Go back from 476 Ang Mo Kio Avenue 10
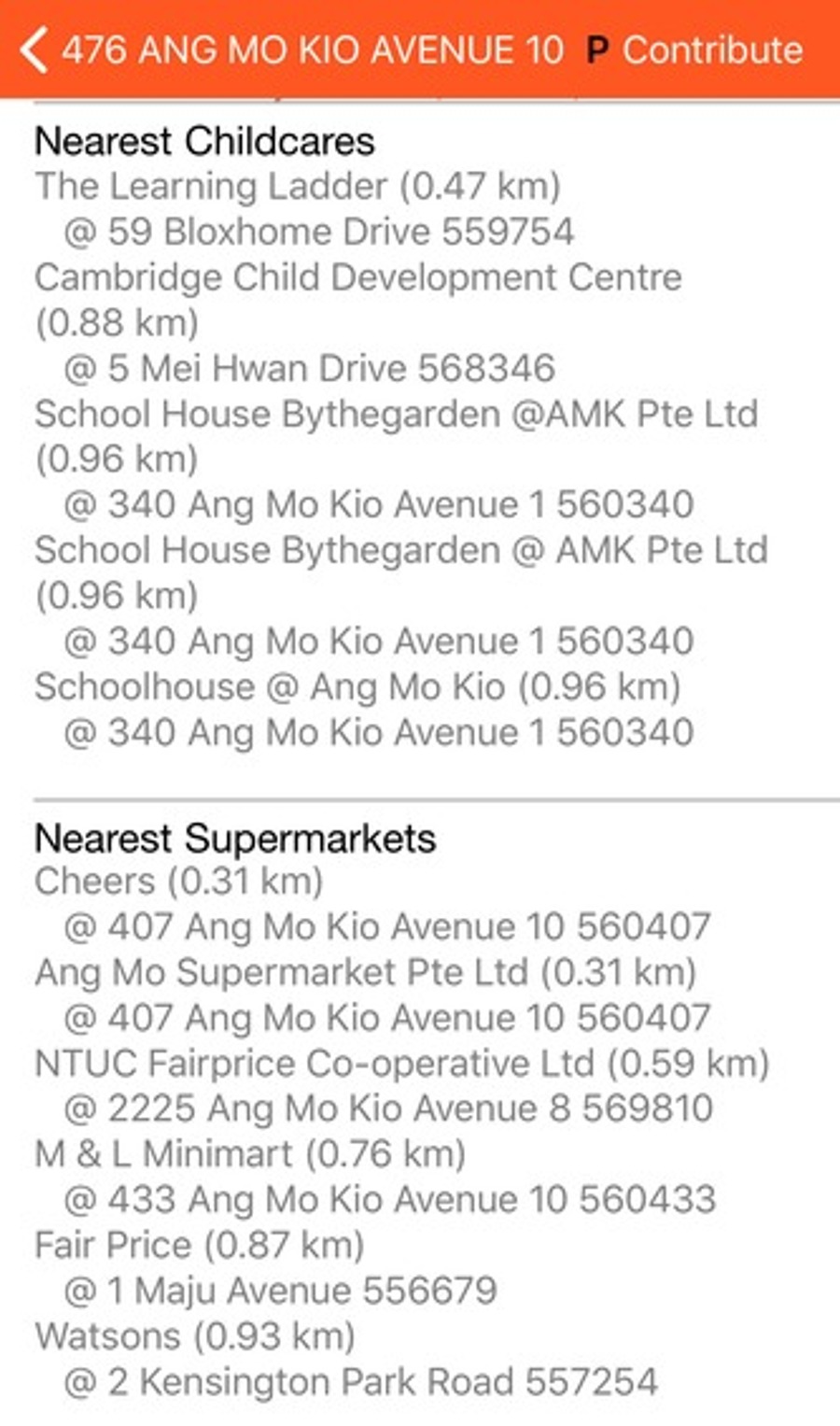The width and height of the screenshot is (840, 1426). point(34,49)
